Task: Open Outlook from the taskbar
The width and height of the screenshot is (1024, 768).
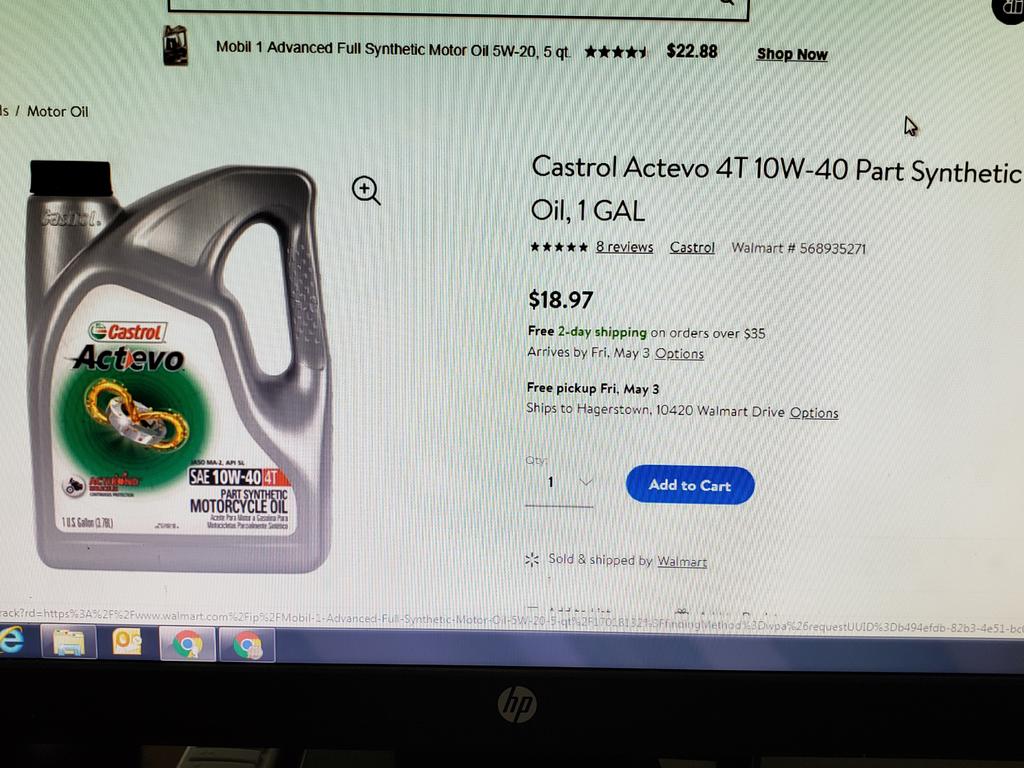Action: point(127,642)
